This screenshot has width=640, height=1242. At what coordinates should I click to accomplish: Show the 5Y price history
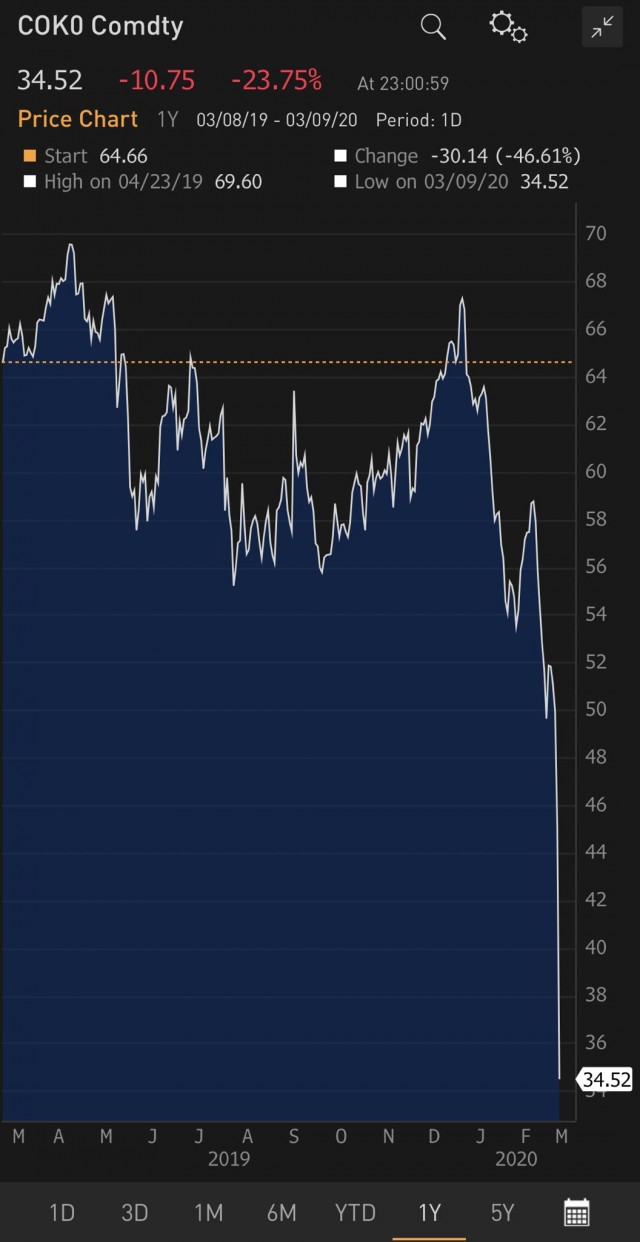coord(502,1213)
